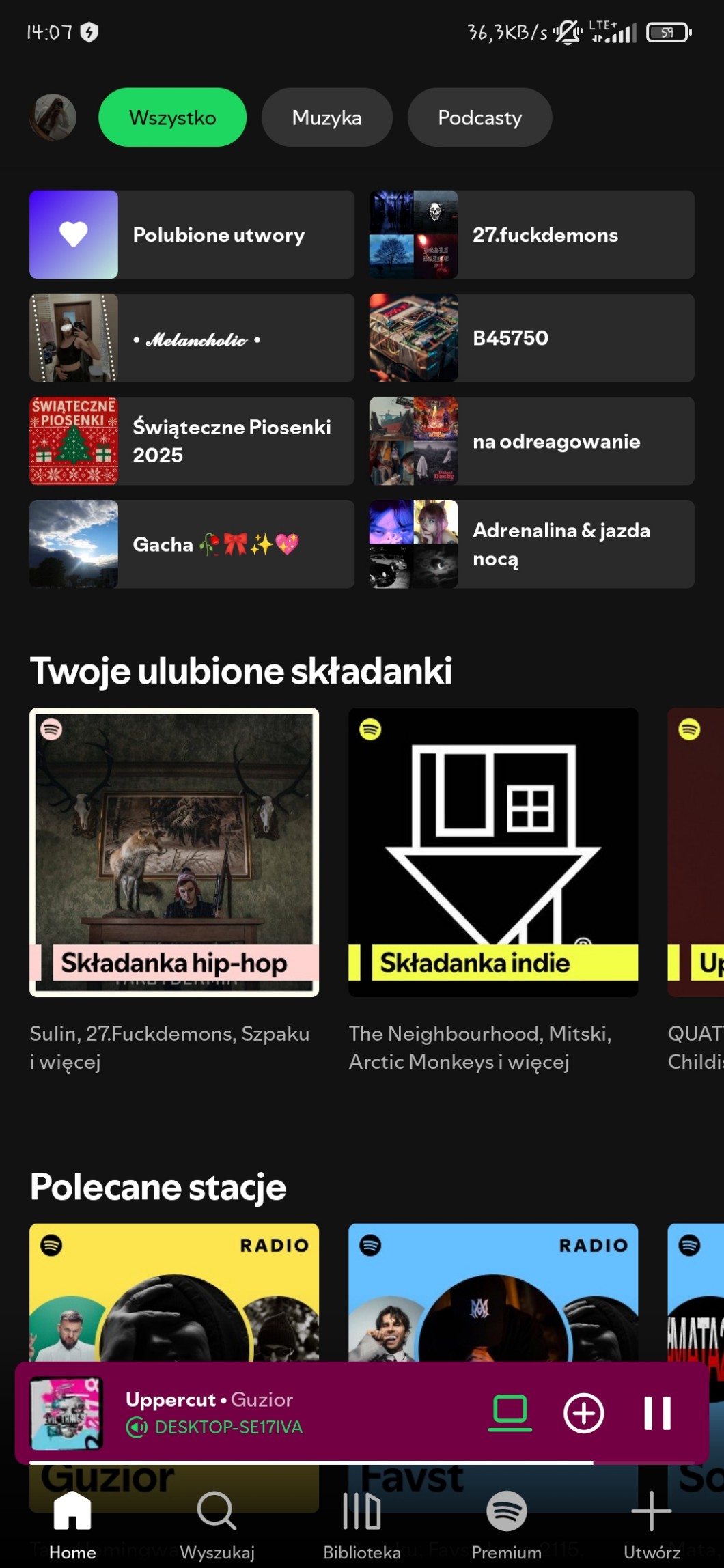Screen dimensions: 724x1568
Task: Select the Podcasty filter chip
Action: pos(479,117)
